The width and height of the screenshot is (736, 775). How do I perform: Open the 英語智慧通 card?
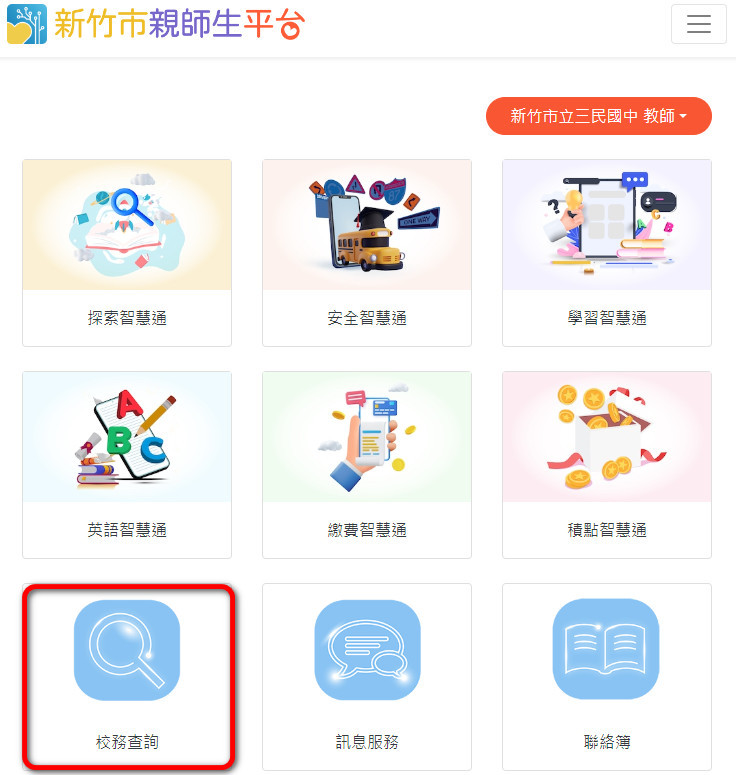click(x=127, y=464)
